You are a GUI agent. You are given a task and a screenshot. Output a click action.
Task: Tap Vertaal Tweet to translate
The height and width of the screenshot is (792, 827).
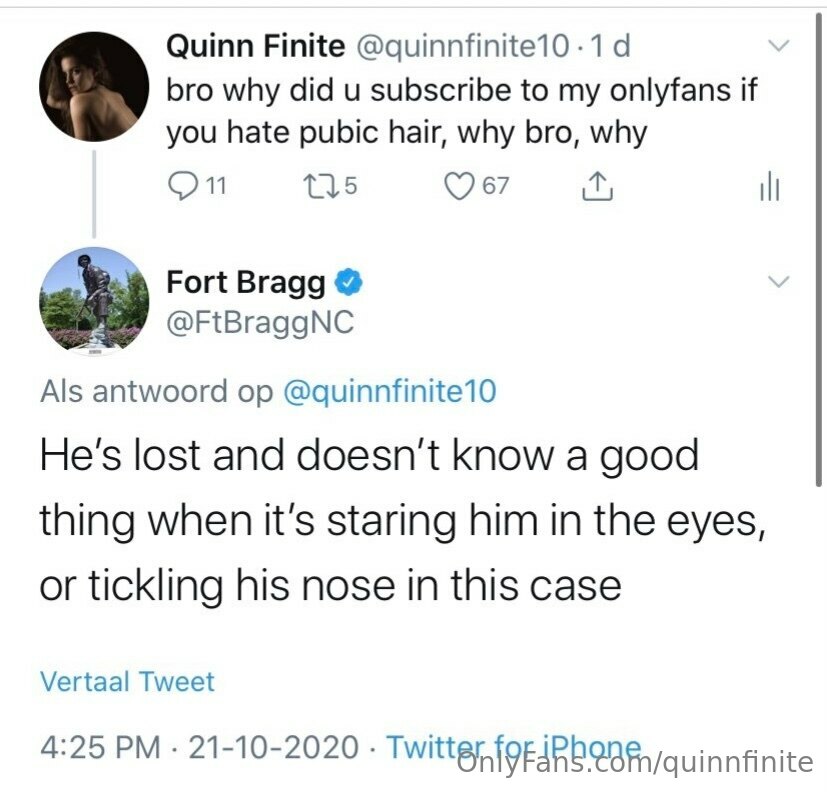(x=127, y=682)
